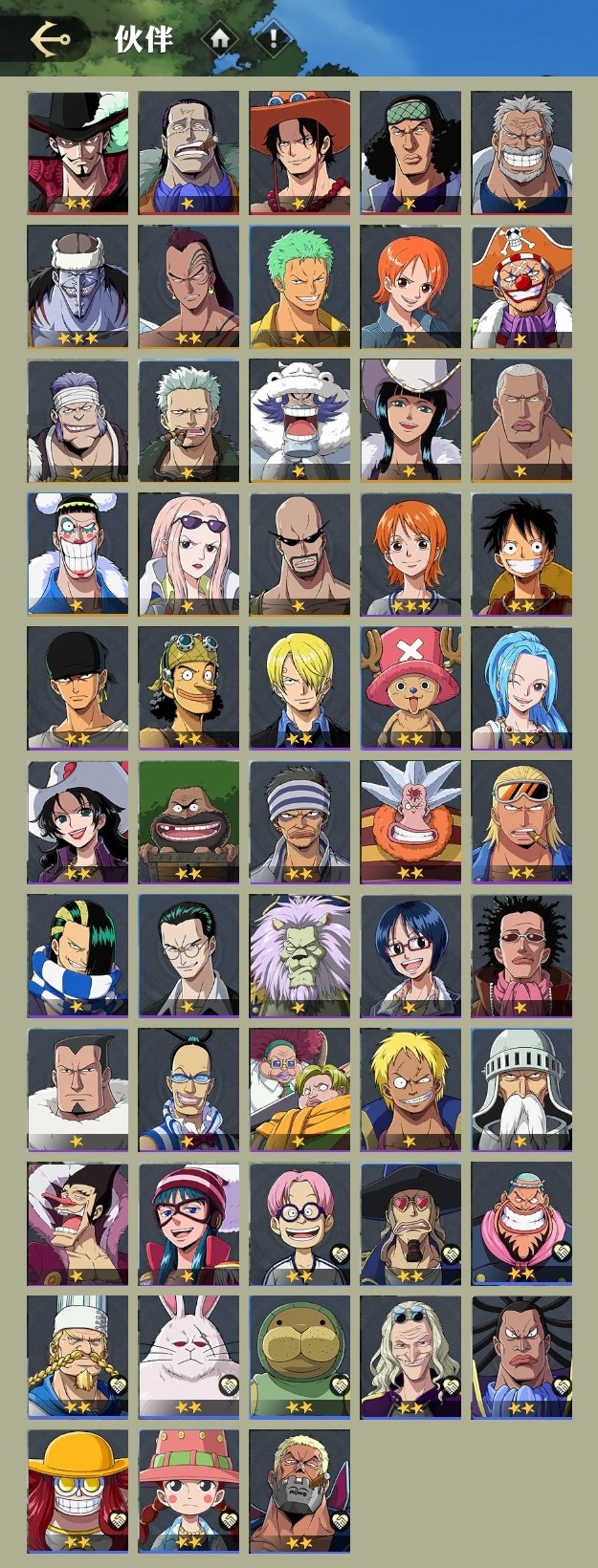Viewport: 598px width, 1568px height.
Task: Select blue-haired Vivi portrait
Action: click(x=521, y=687)
